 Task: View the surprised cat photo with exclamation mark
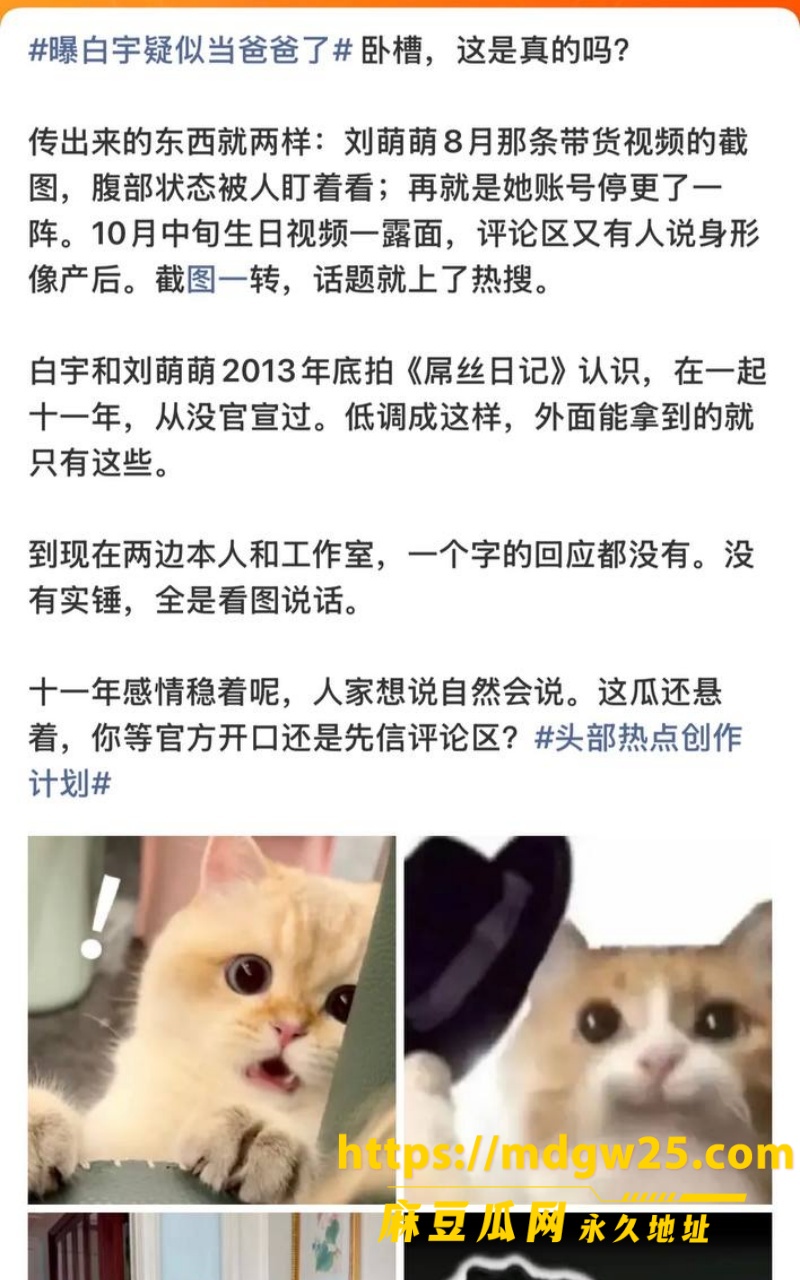(x=212, y=1019)
